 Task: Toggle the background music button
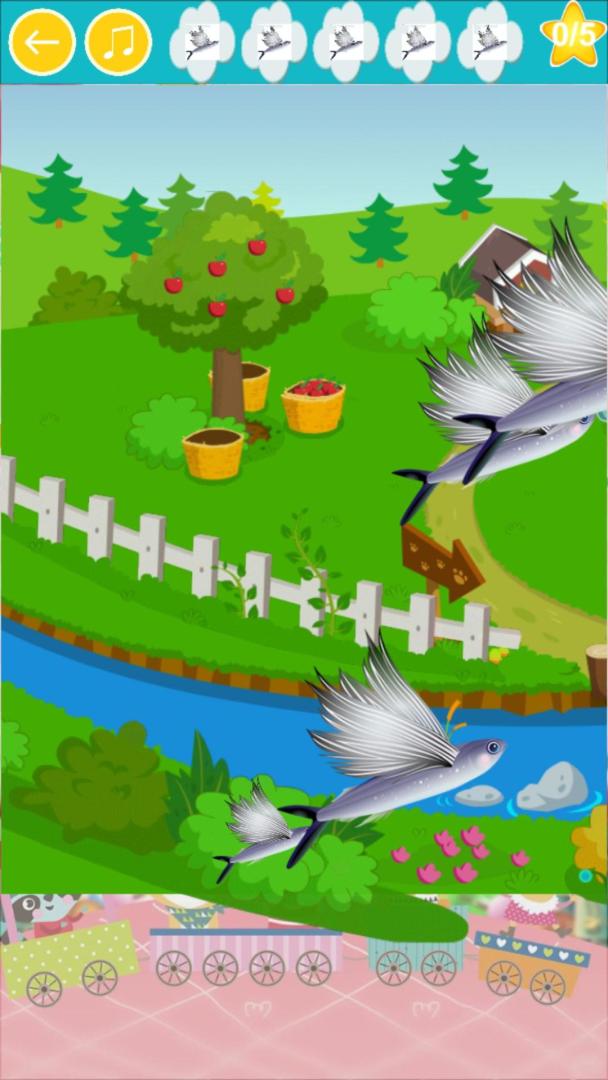(x=118, y=42)
